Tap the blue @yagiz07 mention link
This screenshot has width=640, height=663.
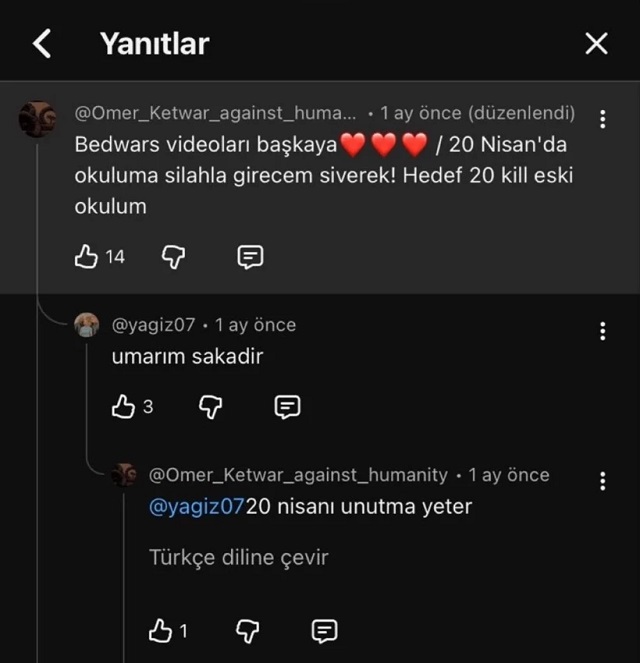pos(196,507)
